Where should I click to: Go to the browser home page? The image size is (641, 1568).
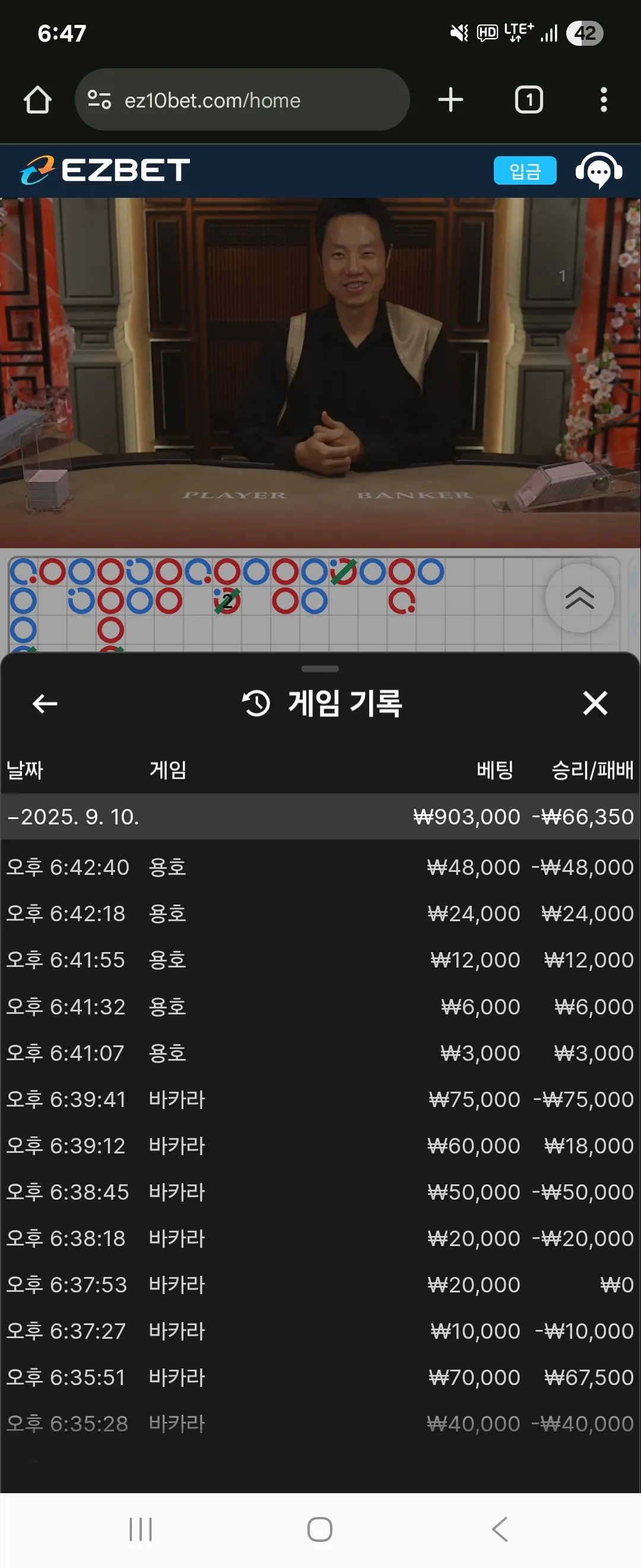[38, 100]
